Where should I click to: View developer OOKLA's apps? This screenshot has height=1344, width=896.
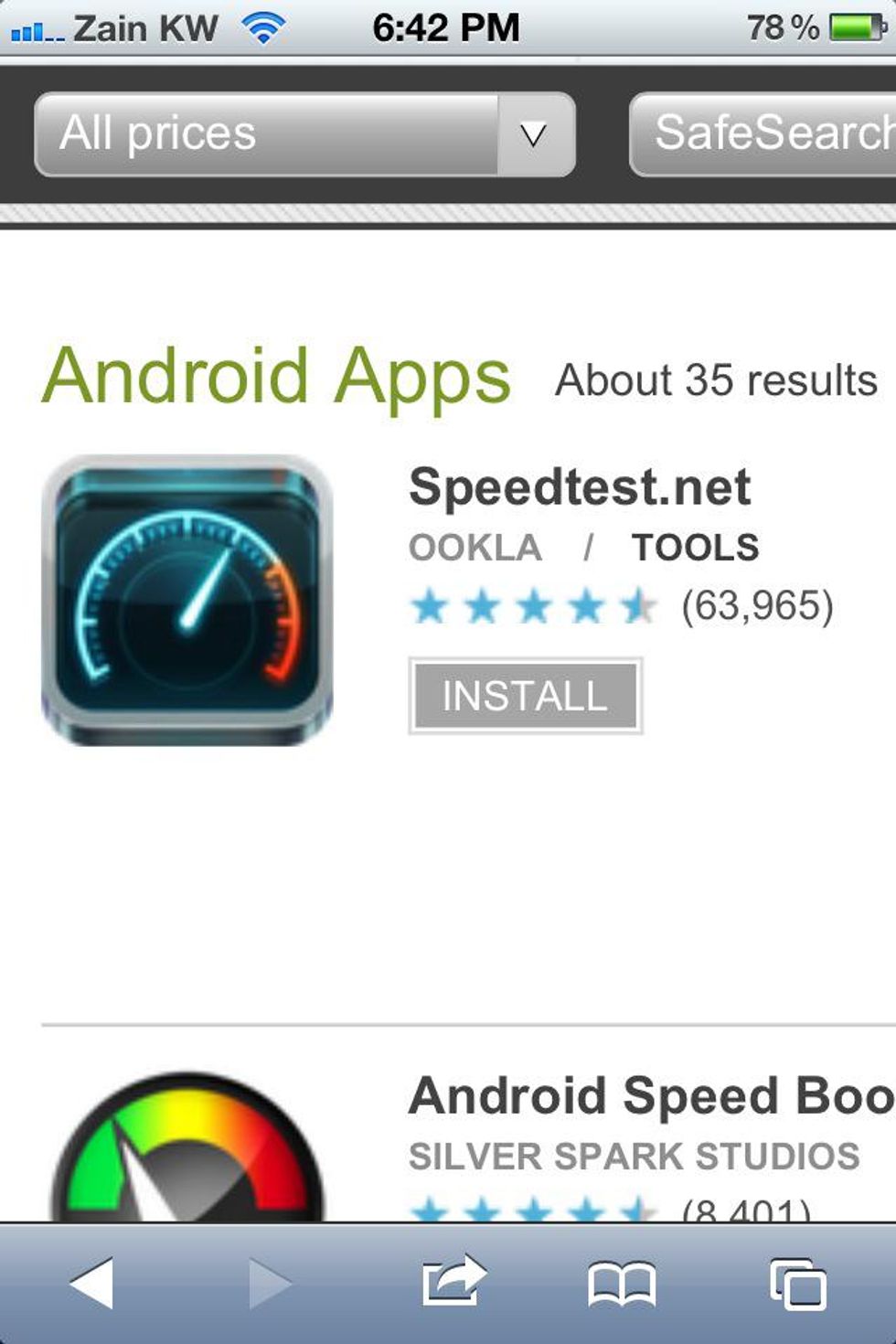pos(475,548)
